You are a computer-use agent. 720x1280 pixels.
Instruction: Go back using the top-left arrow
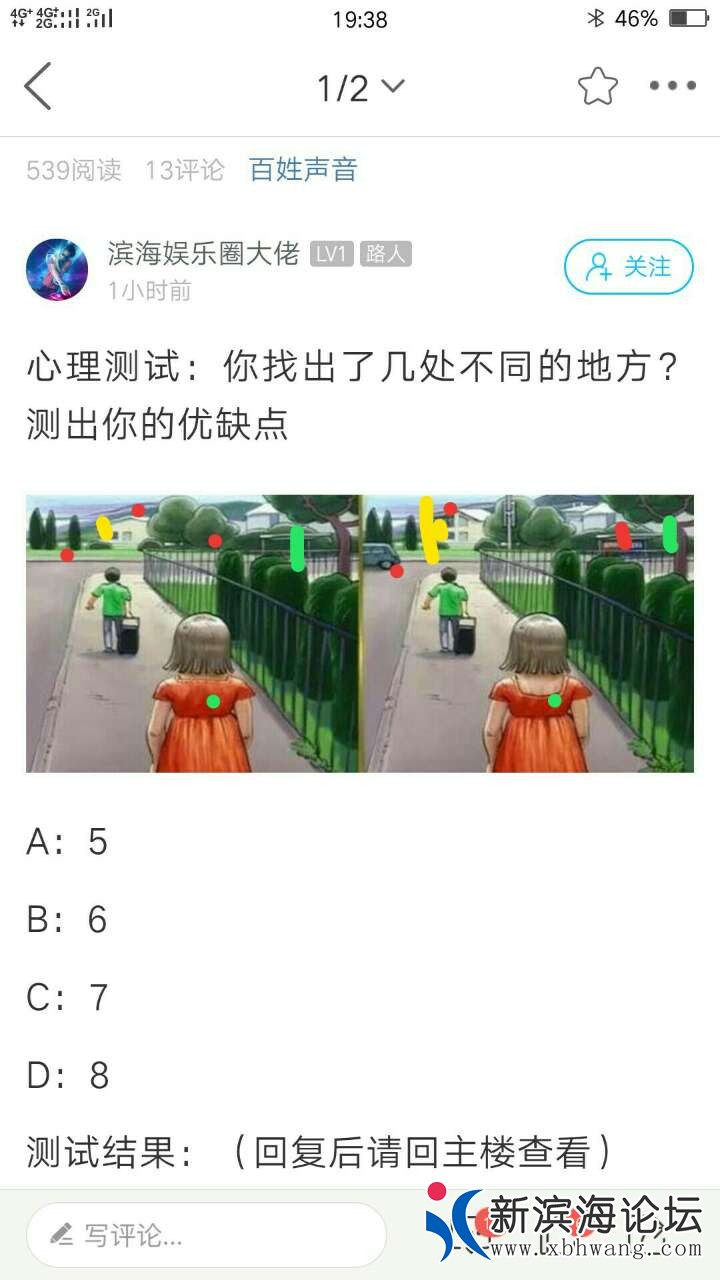(38, 87)
